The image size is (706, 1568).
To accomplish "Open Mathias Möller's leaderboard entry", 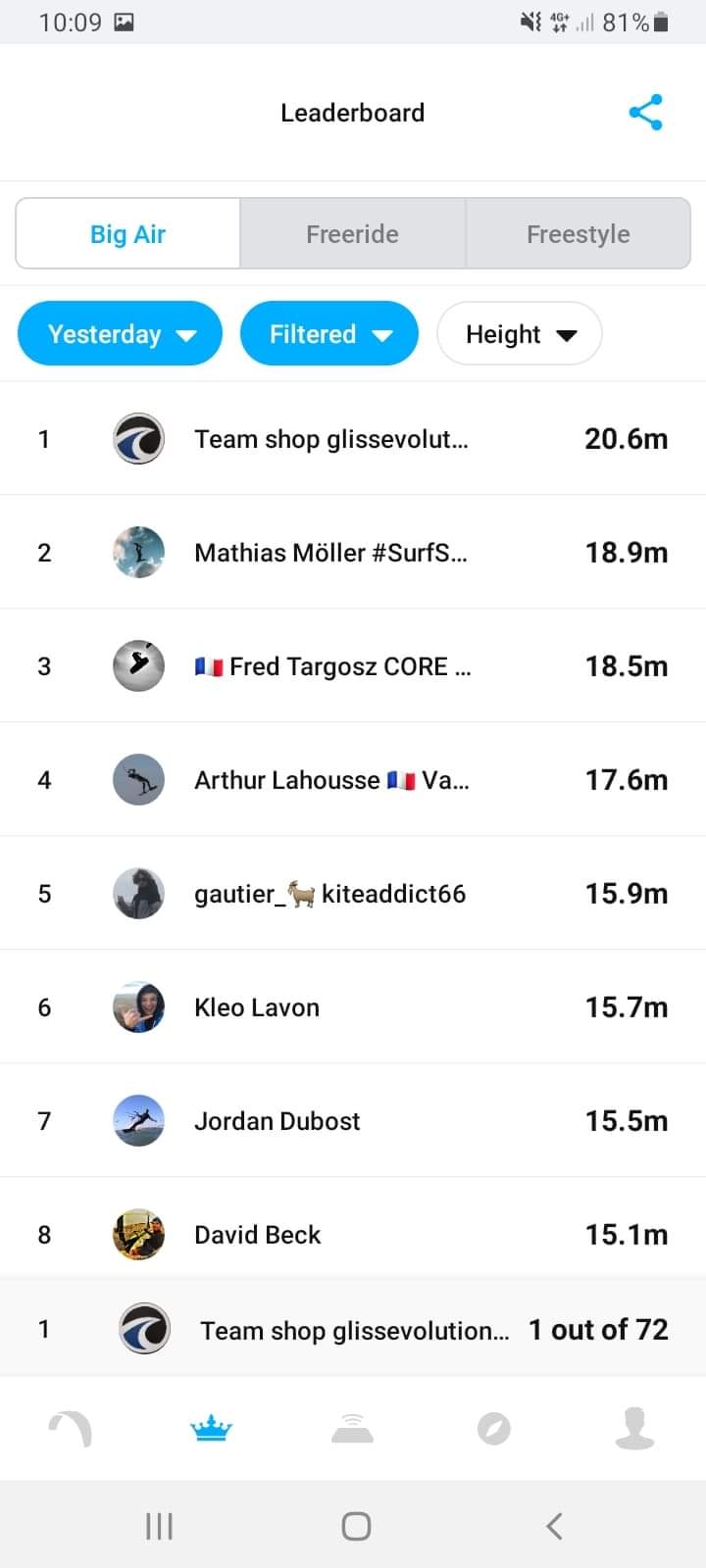I will pos(353,553).
